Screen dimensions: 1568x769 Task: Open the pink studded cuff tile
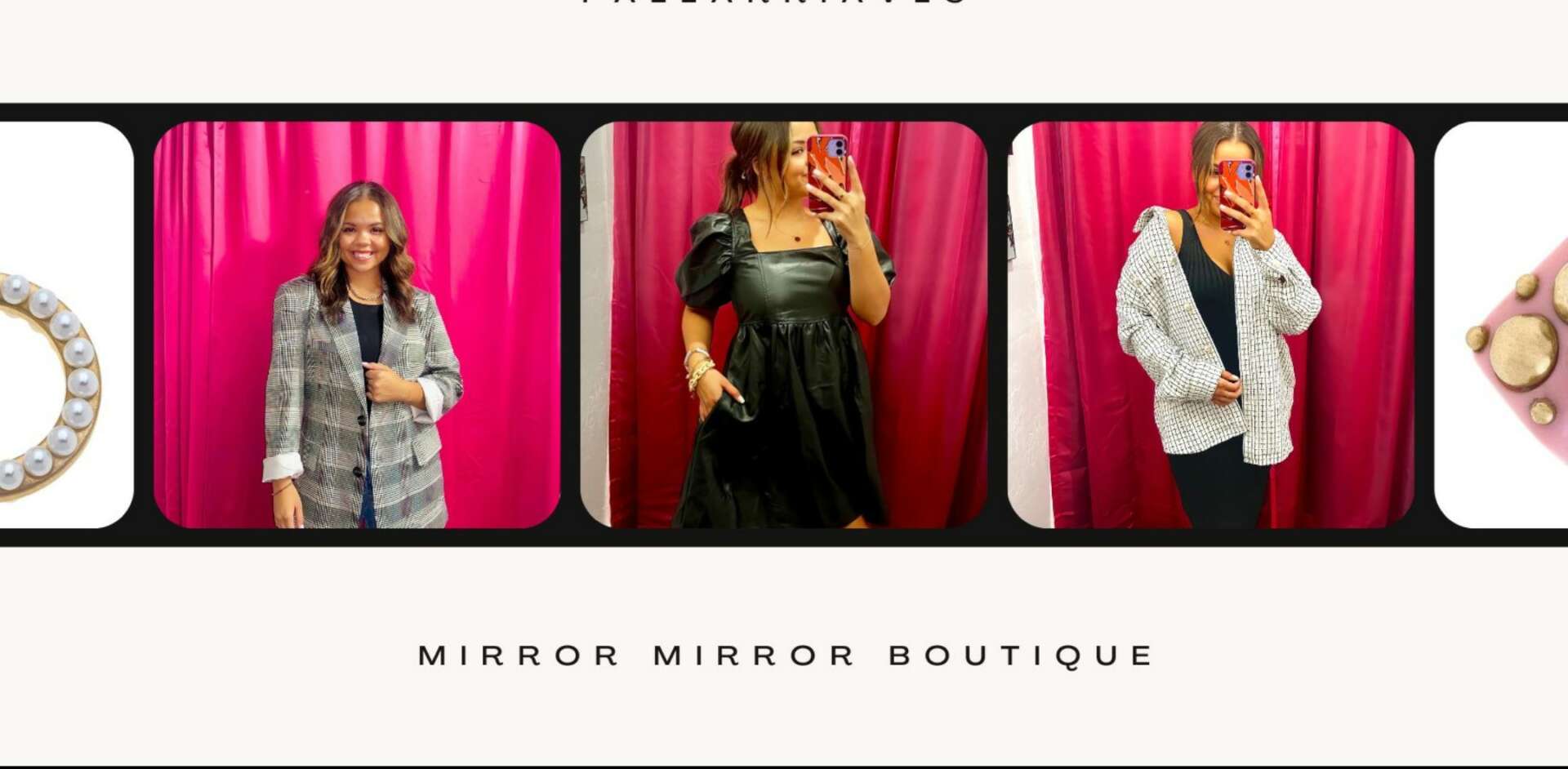coord(1503,325)
